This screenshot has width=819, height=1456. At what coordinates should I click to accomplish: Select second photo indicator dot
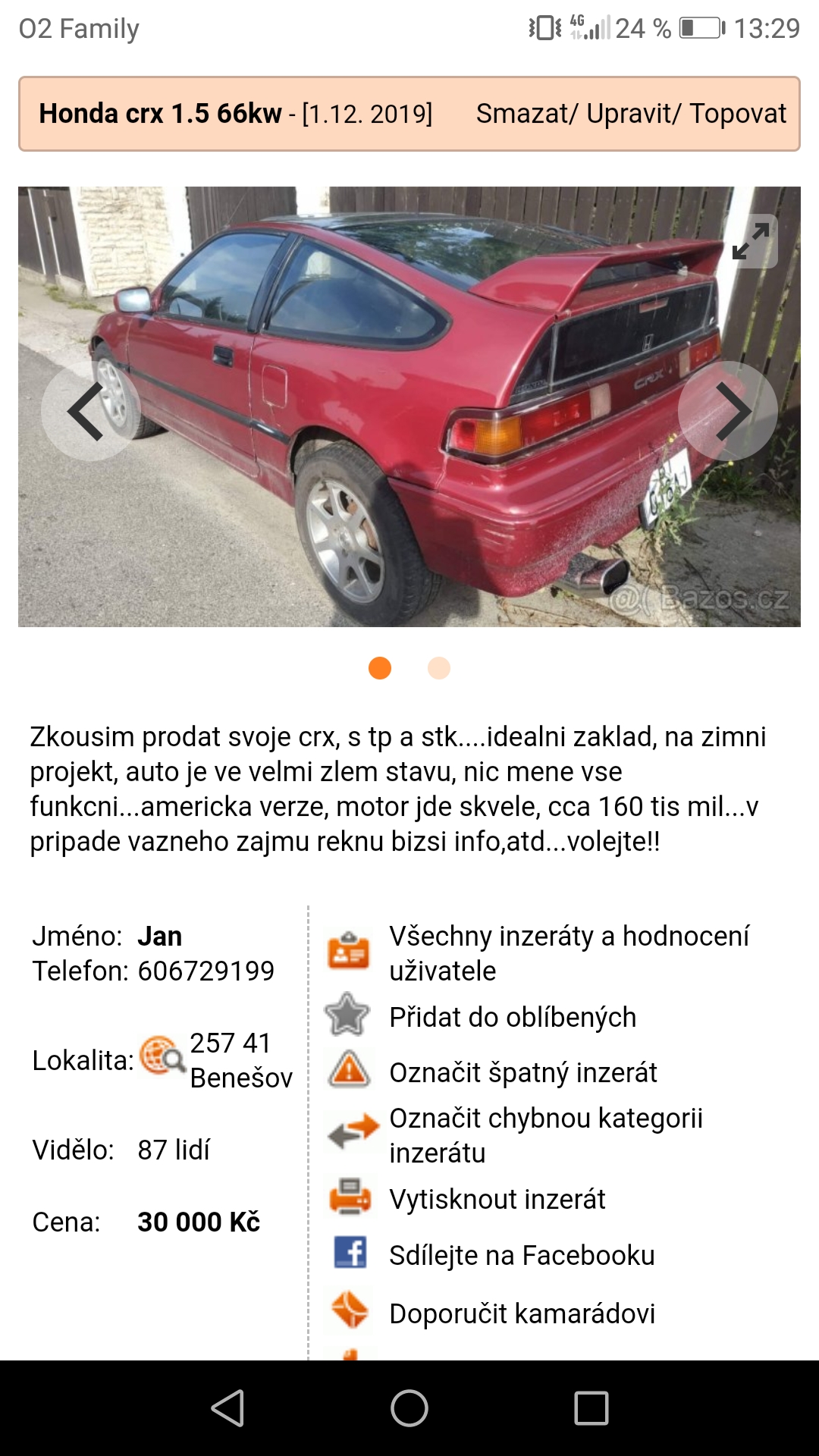[439, 668]
